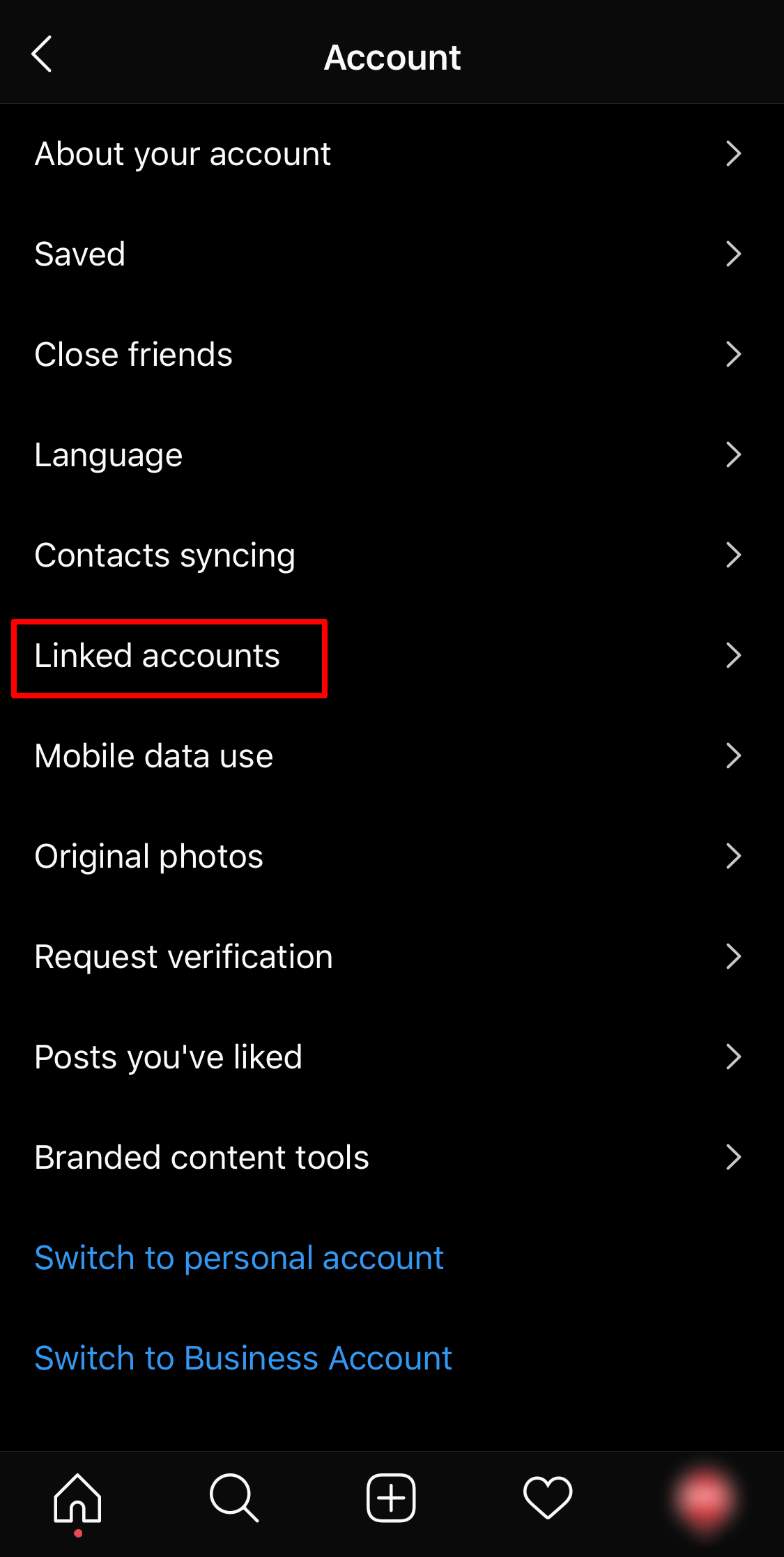The width and height of the screenshot is (784, 1557).
Task: Tap Switch to Business Account
Action: (243, 1358)
